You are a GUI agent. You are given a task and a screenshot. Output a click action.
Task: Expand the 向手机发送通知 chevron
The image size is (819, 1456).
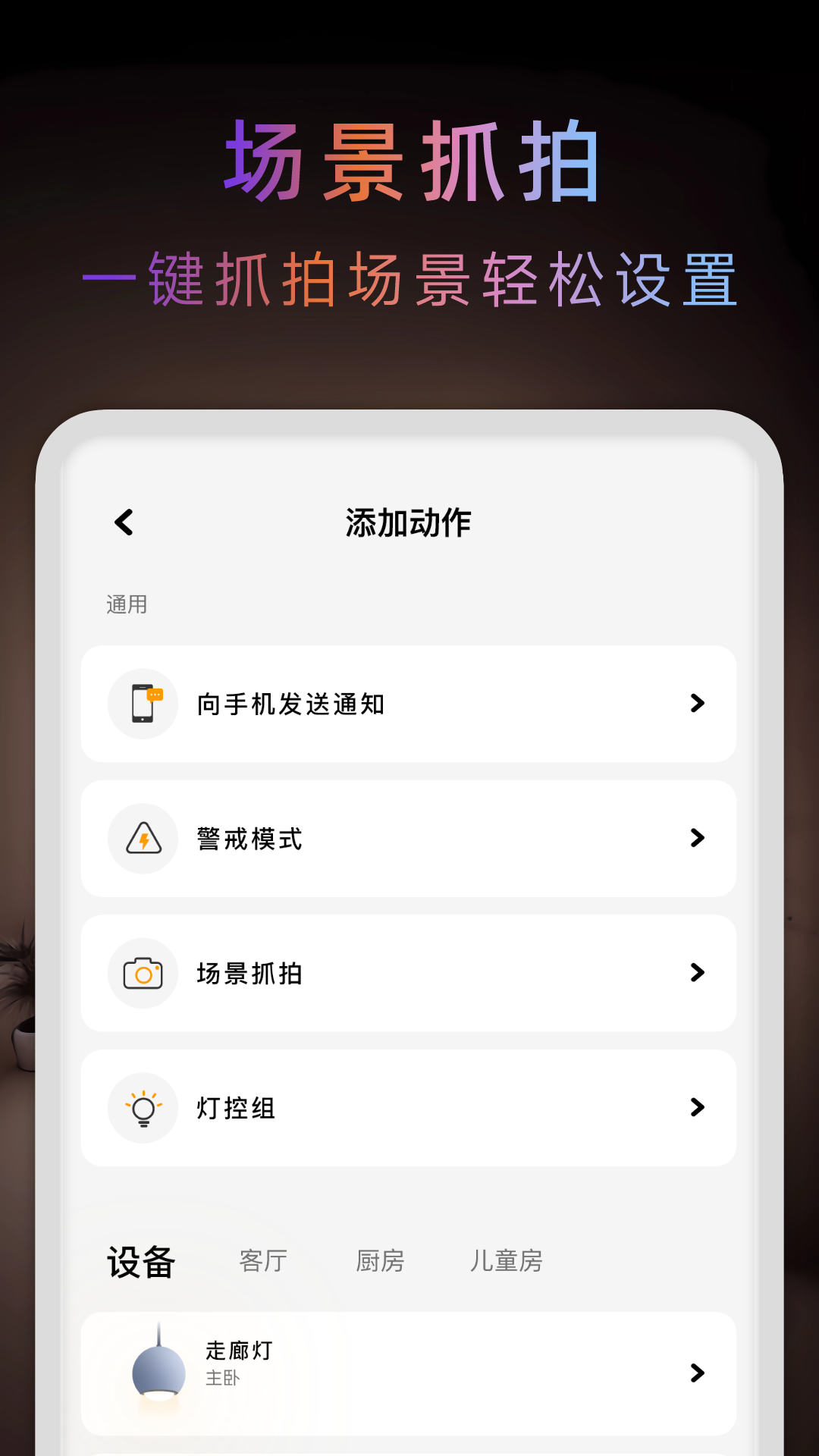697,704
